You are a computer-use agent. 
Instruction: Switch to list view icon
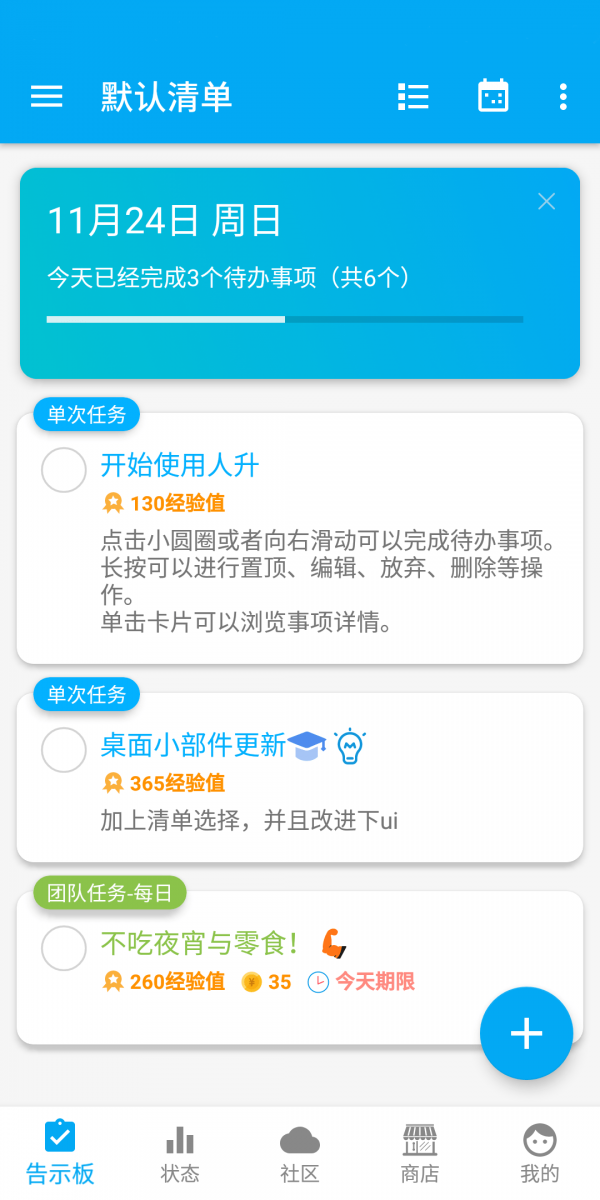coord(413,96)
